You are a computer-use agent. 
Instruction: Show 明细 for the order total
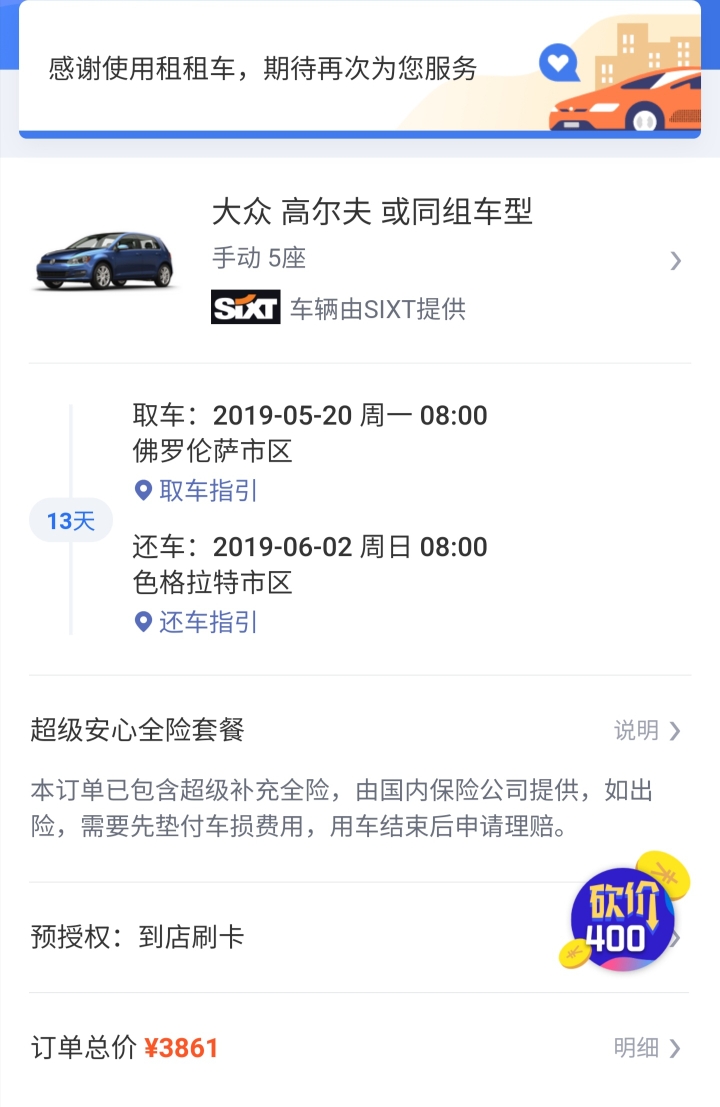click(x=646, y=1048)
